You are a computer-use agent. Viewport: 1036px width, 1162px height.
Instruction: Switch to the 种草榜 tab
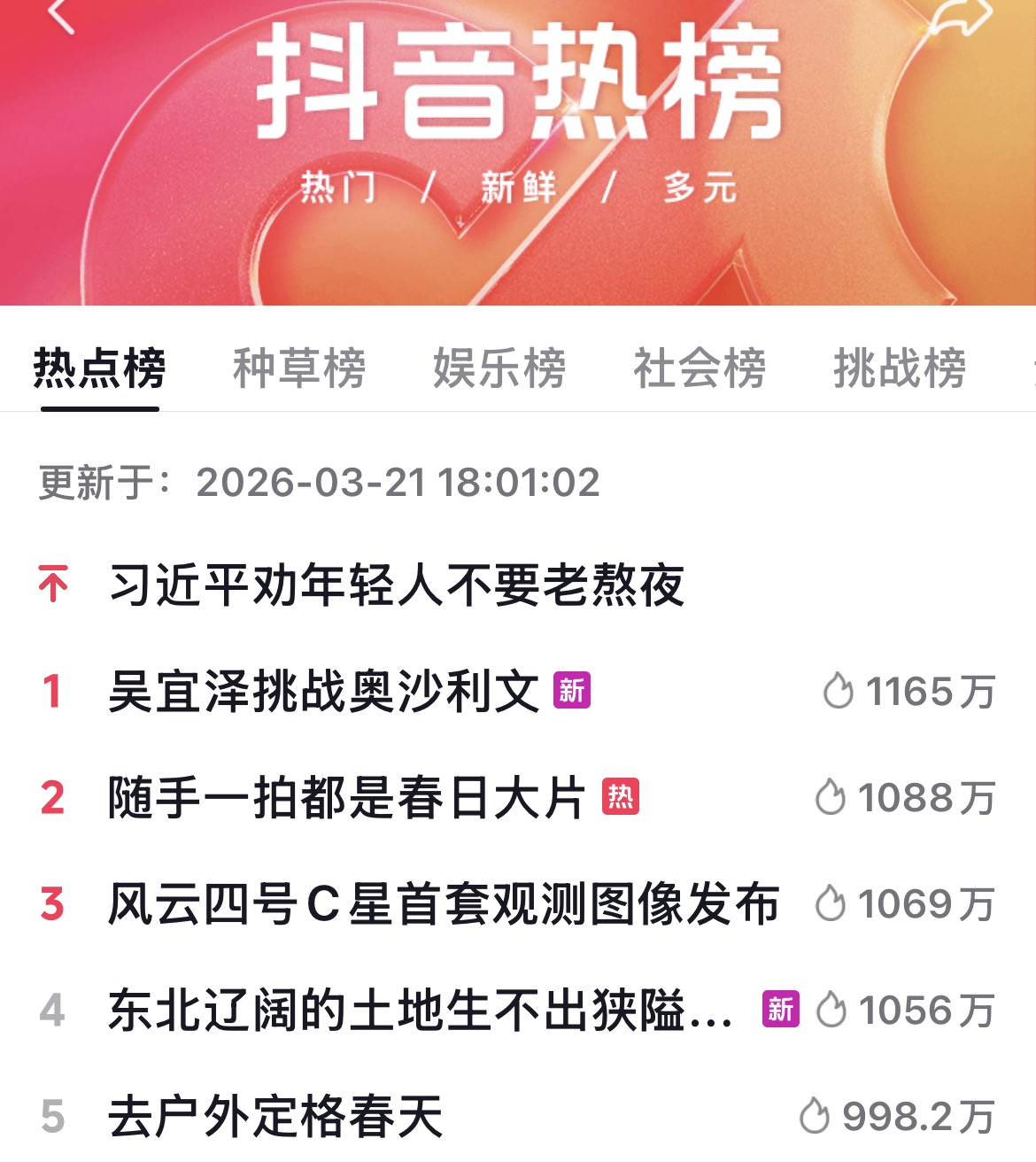click(299, 368)
